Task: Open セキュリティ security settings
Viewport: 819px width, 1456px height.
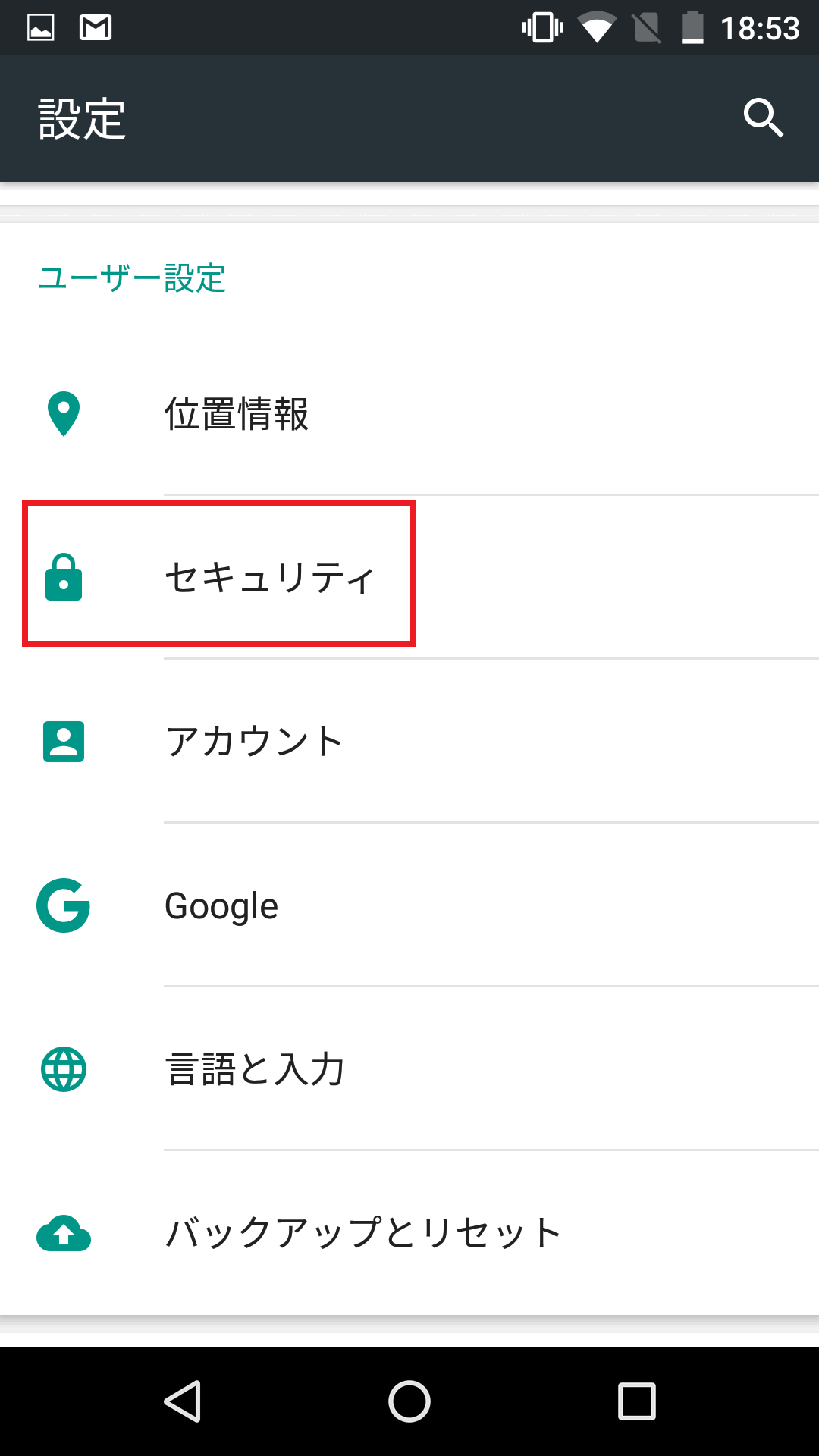Action: pos(409,577)
